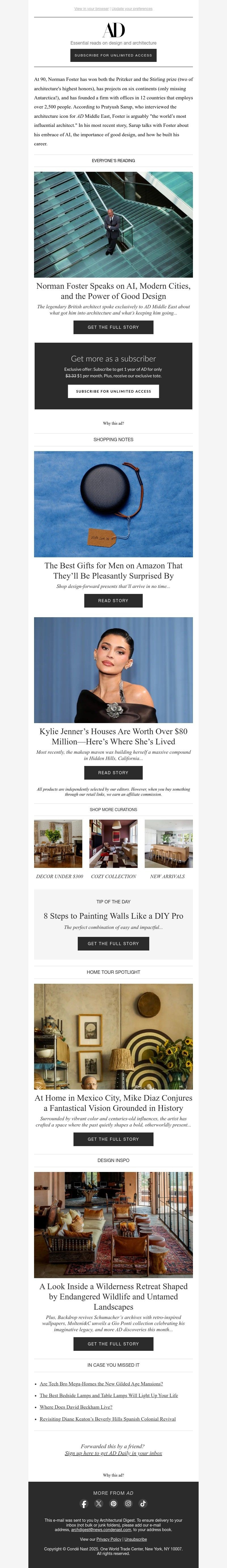Read the story on Kylie Jenner's houses
Image resolution: width=227 pixels, height=1568 pixels.
(x=113, y=773)
